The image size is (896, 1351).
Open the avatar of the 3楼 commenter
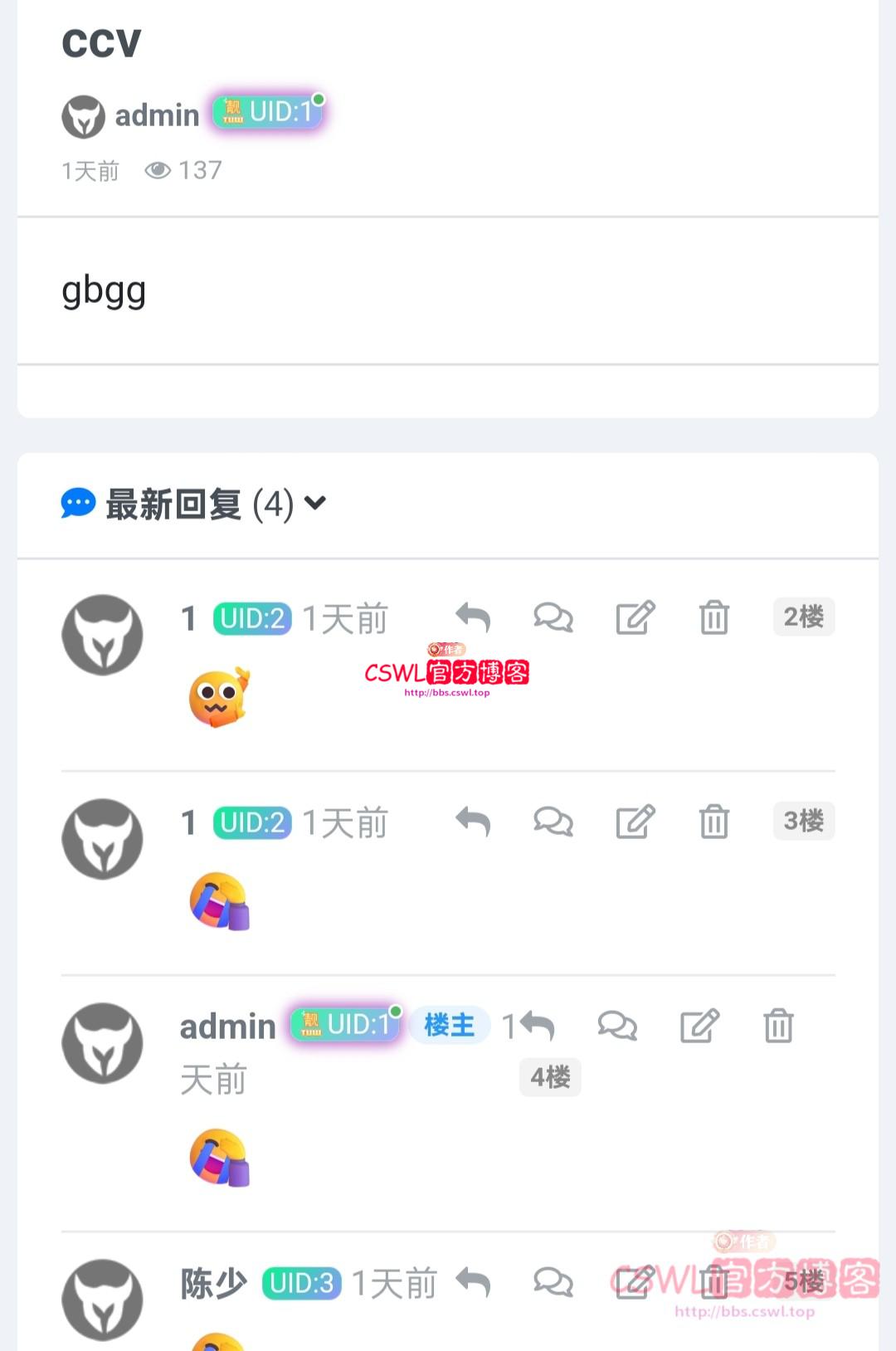pyautogui.click(x=103, y=839)
